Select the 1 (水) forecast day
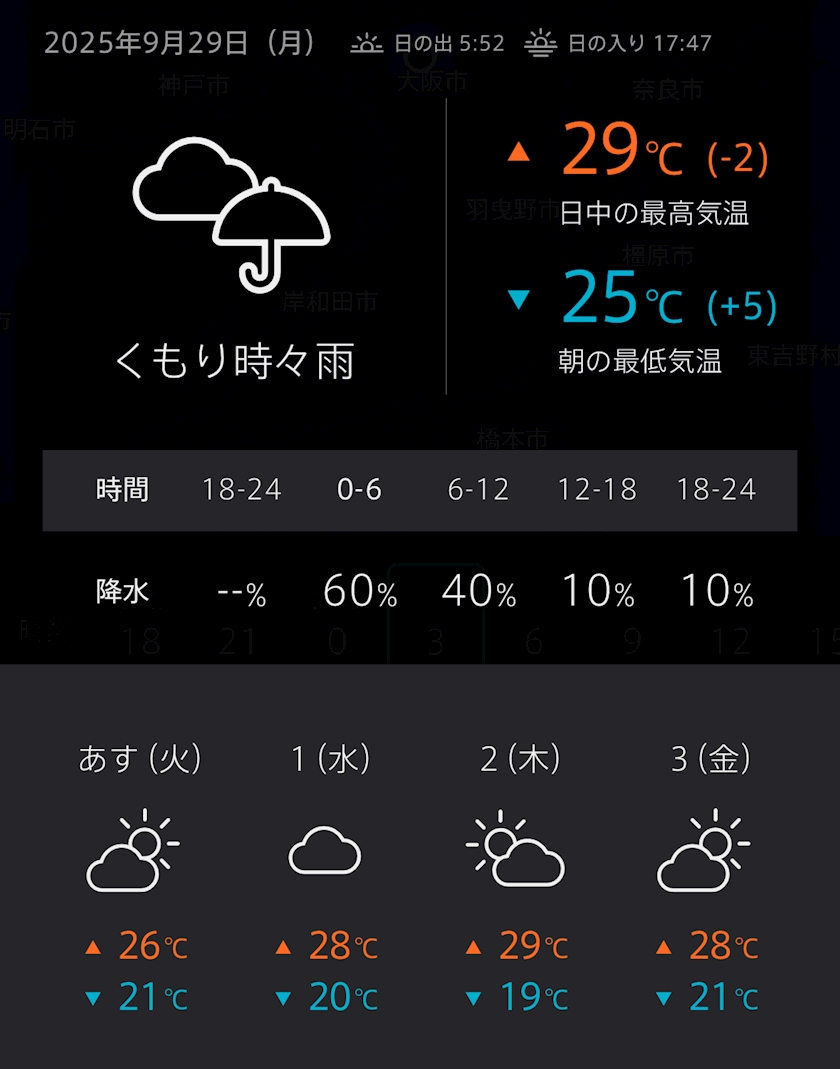Image resolution: width=840 pixels, height=1069 pixels. [x=329, y=877]
